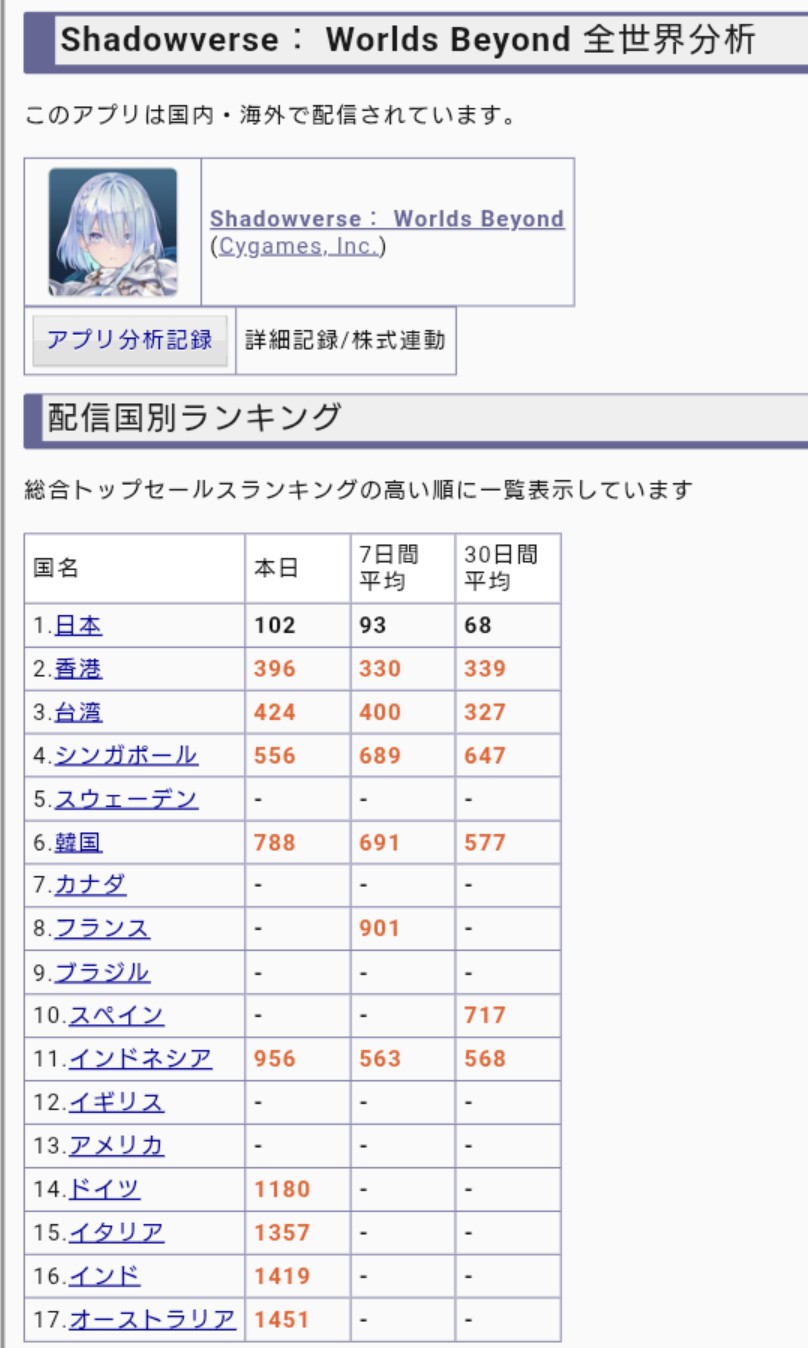The image size is (808, 1348).
Task: Open the イギリス country link
Action: pyautogui.click(x=116, y=1103)
